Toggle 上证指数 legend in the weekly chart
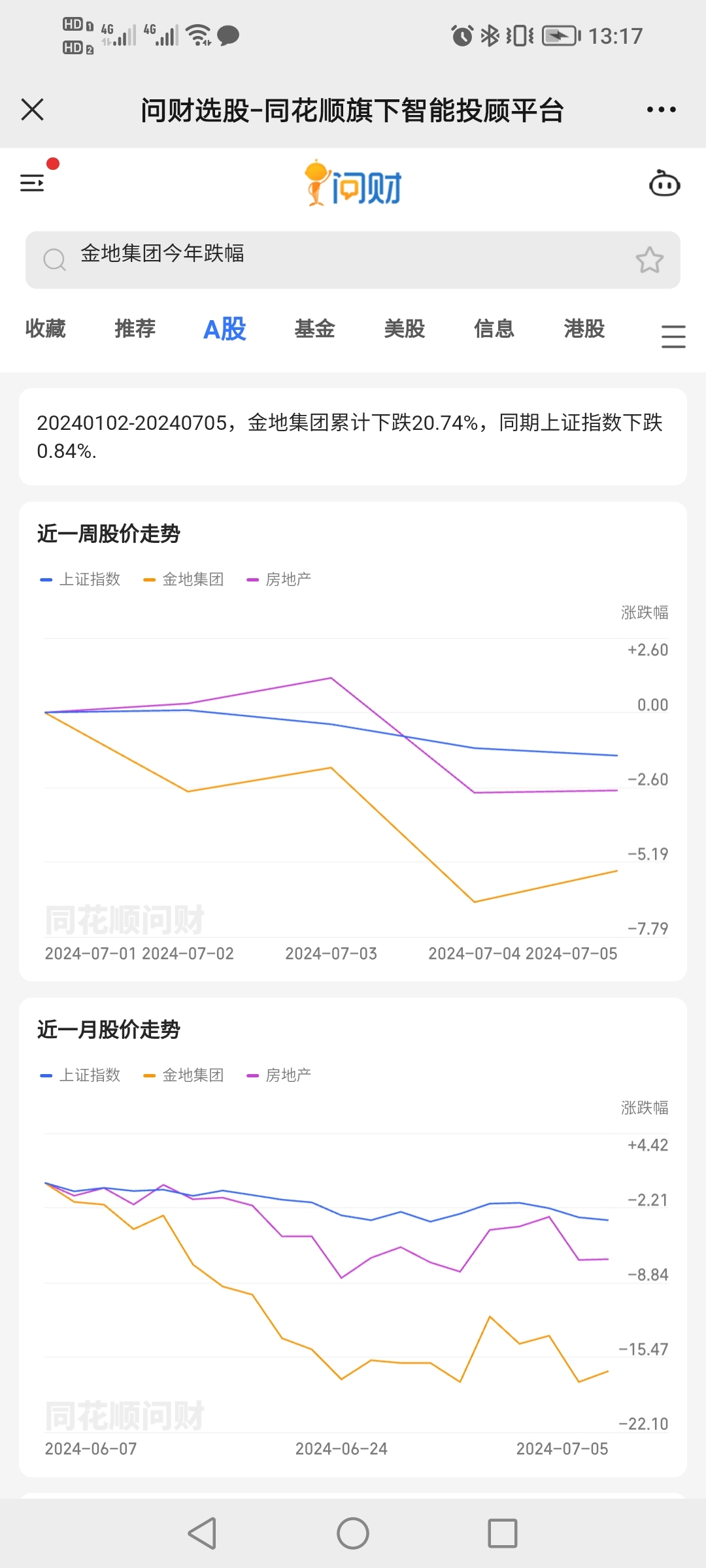This screenshot has height=1568, width=706. point(80,580)
